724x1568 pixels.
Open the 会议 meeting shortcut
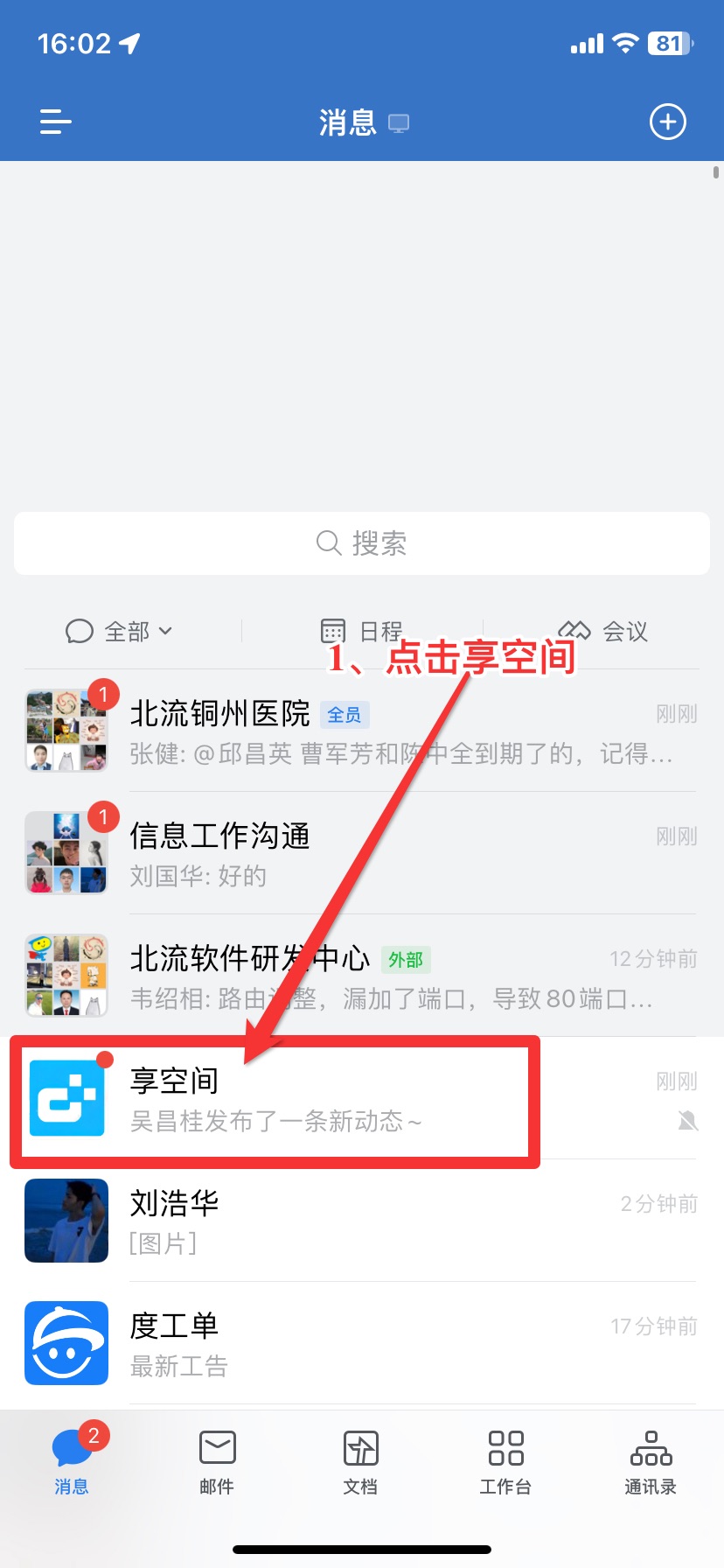tap(603, 631)
